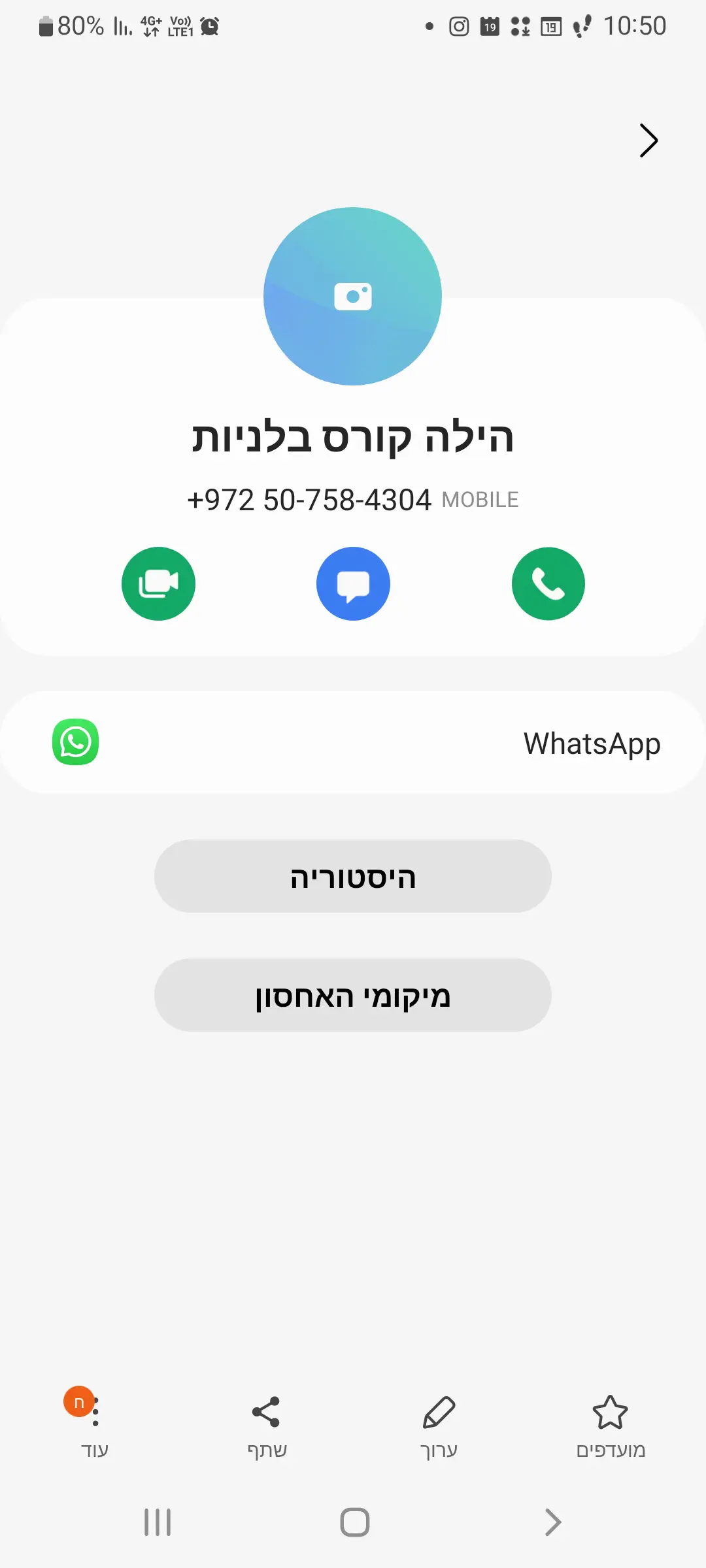Go back using the top arrow
Image resolution: width=706 pixels, height=1568 pixels.
[648, 140]
